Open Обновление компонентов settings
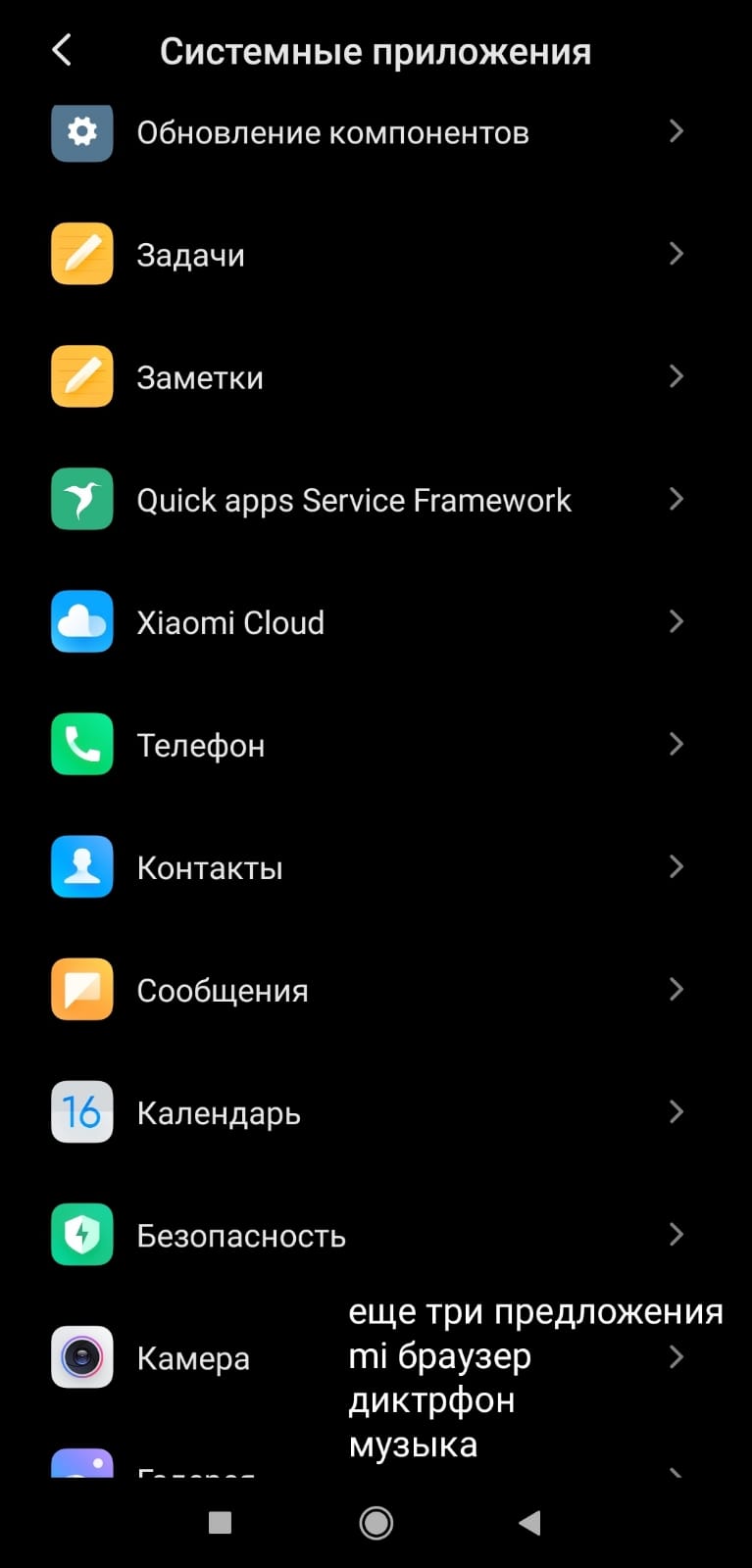 coord(376,132)
